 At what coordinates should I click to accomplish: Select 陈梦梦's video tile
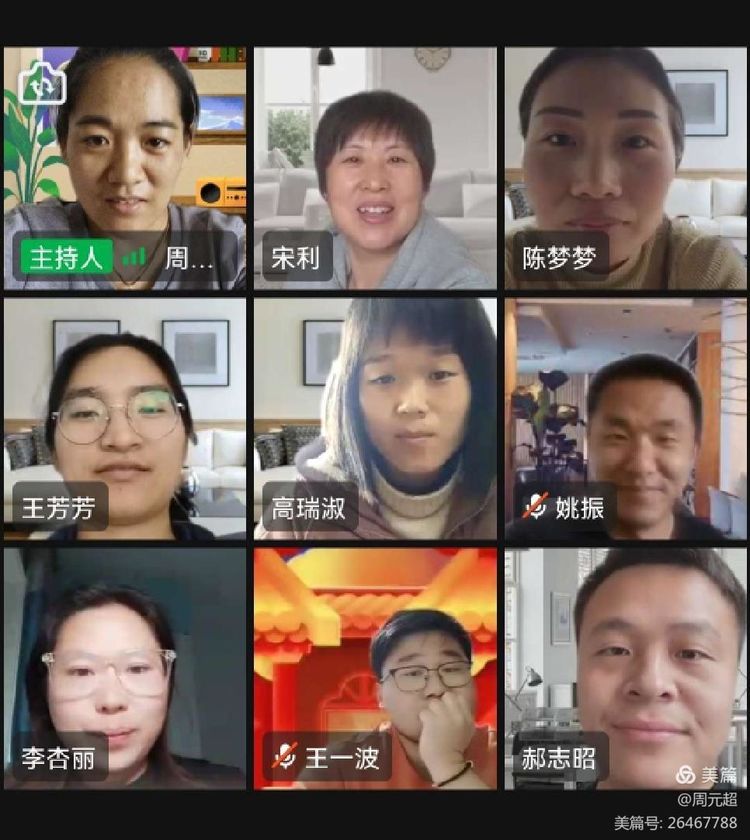click(x=626, y=168)
